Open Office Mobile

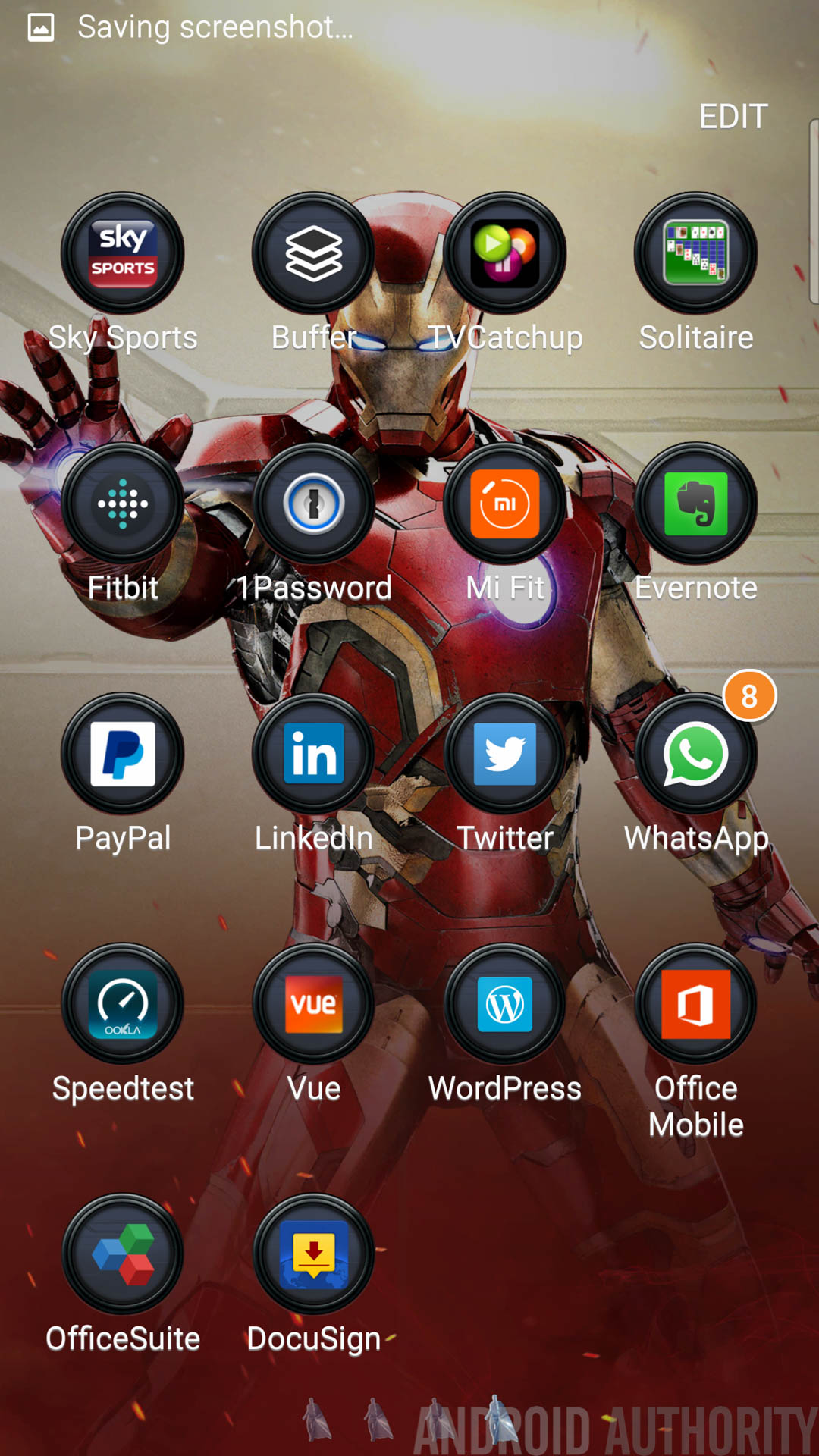pyautogui.click(x=695, y=1004)
